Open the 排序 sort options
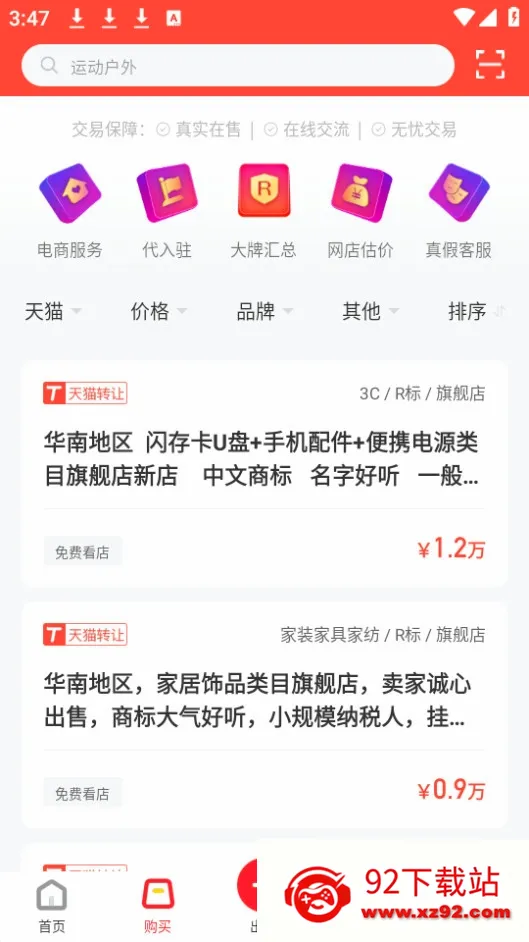 coord(477,311)
